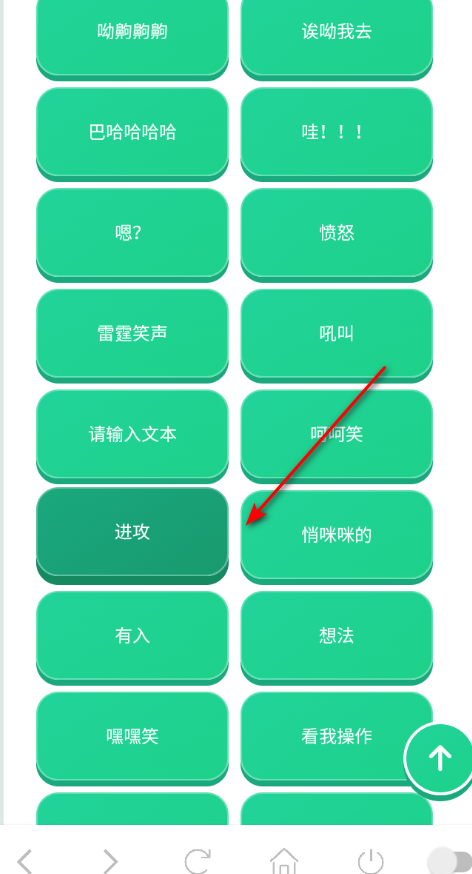The width and height of the screenshot is (472, 874).
Task: Tap the 嘿嘿笑 button
Action: [x=132, y=738]
